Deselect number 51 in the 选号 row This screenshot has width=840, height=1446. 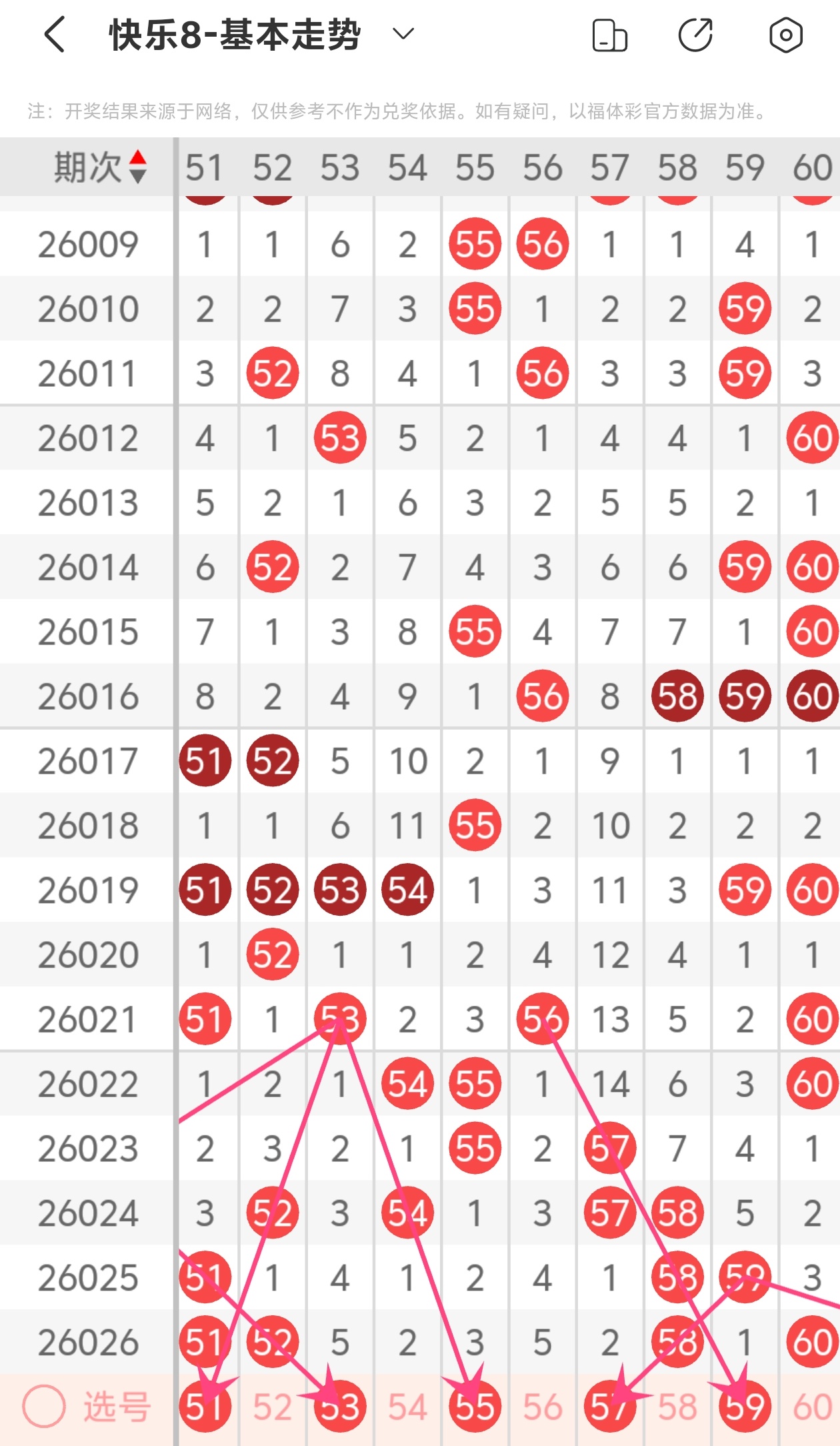pos(205,1407)
